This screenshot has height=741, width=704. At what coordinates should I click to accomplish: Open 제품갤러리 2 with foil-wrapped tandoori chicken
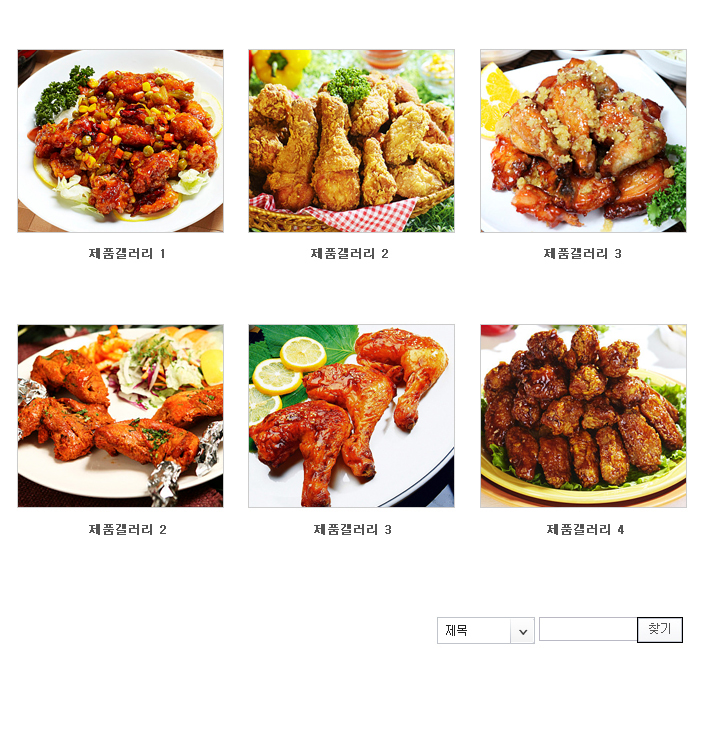(x=120, y=416)
